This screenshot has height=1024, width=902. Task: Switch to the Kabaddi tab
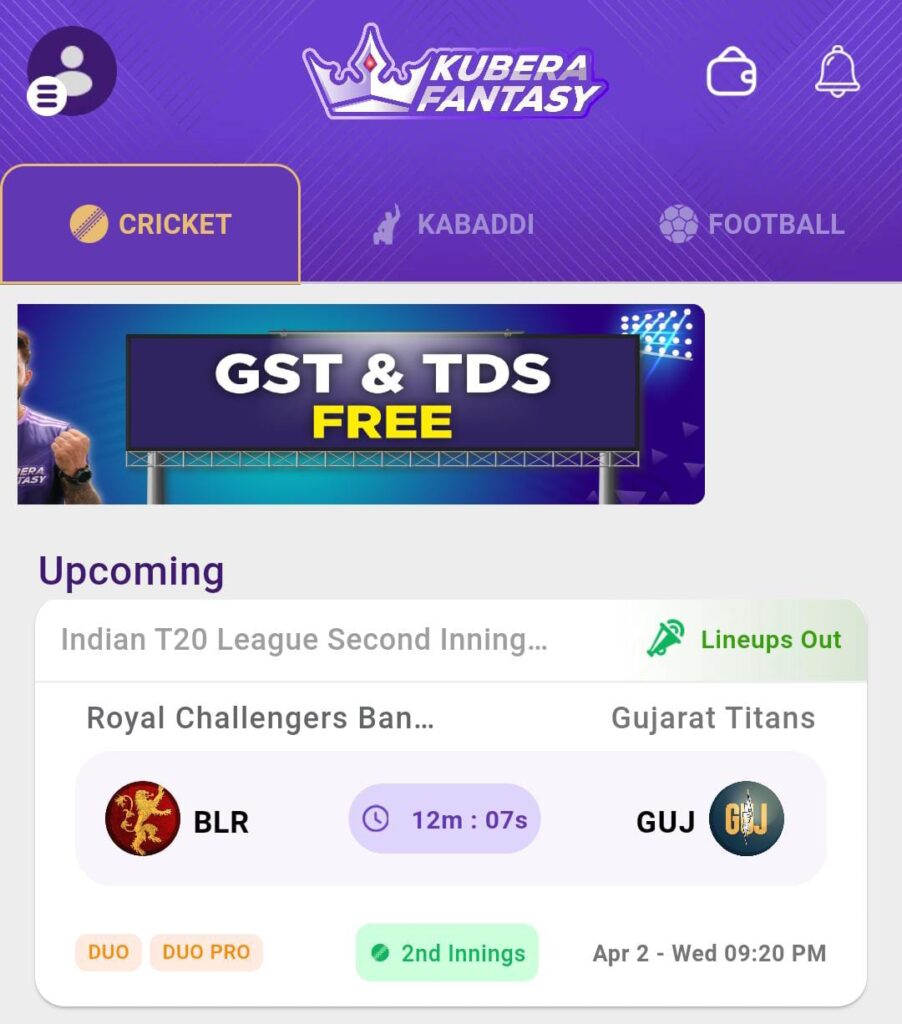[452, 224]
